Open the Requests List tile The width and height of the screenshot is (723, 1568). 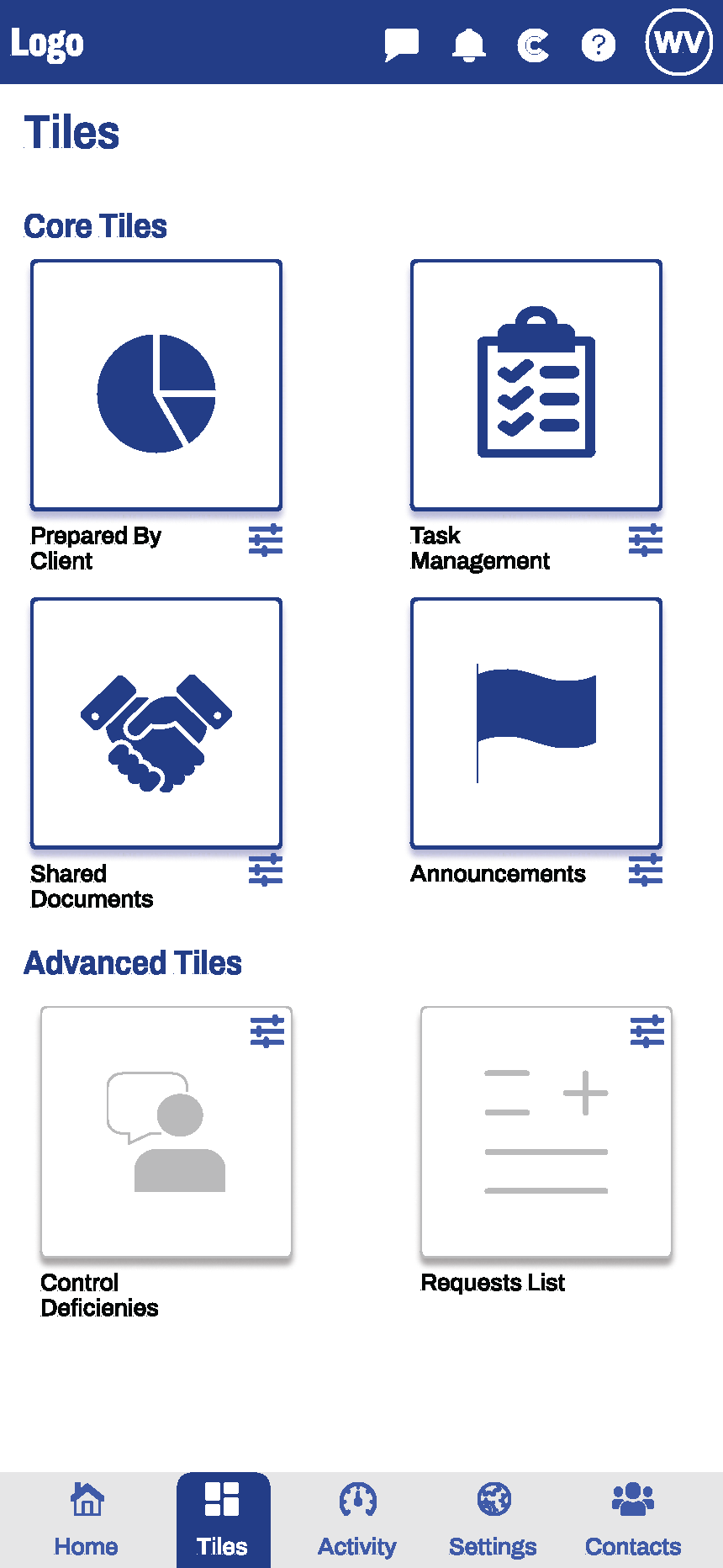546,1132
